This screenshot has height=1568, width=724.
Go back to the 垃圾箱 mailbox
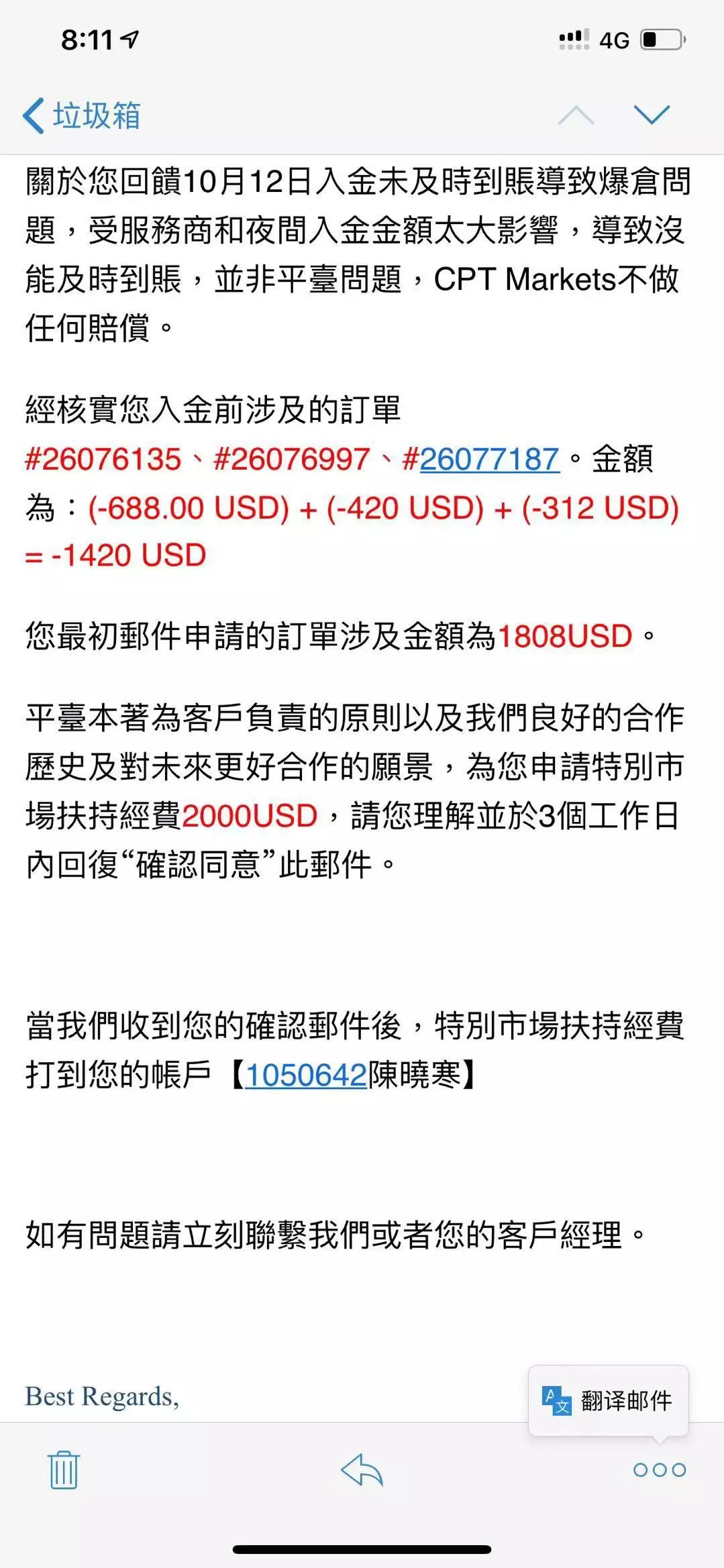pos(82,115)
